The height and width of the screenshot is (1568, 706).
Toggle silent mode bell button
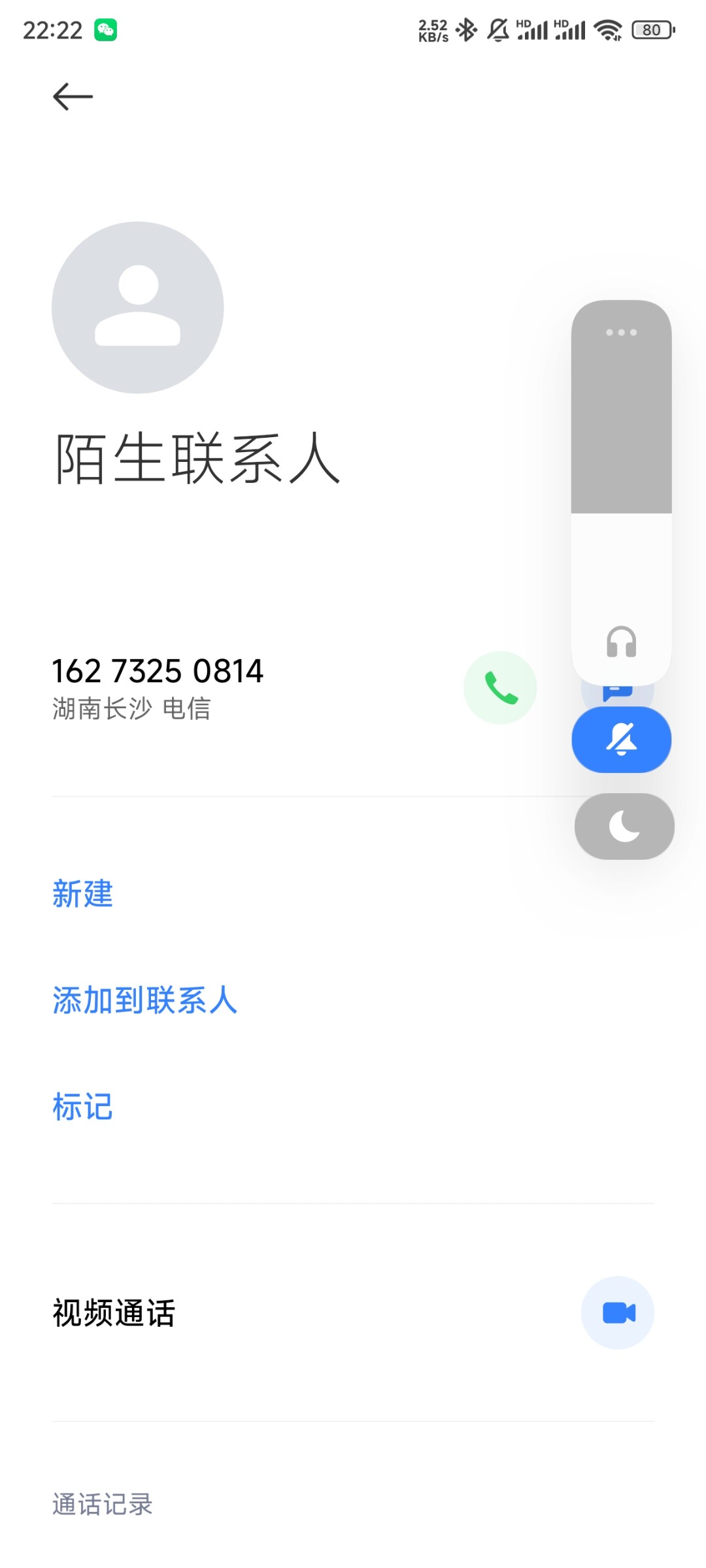621,740
